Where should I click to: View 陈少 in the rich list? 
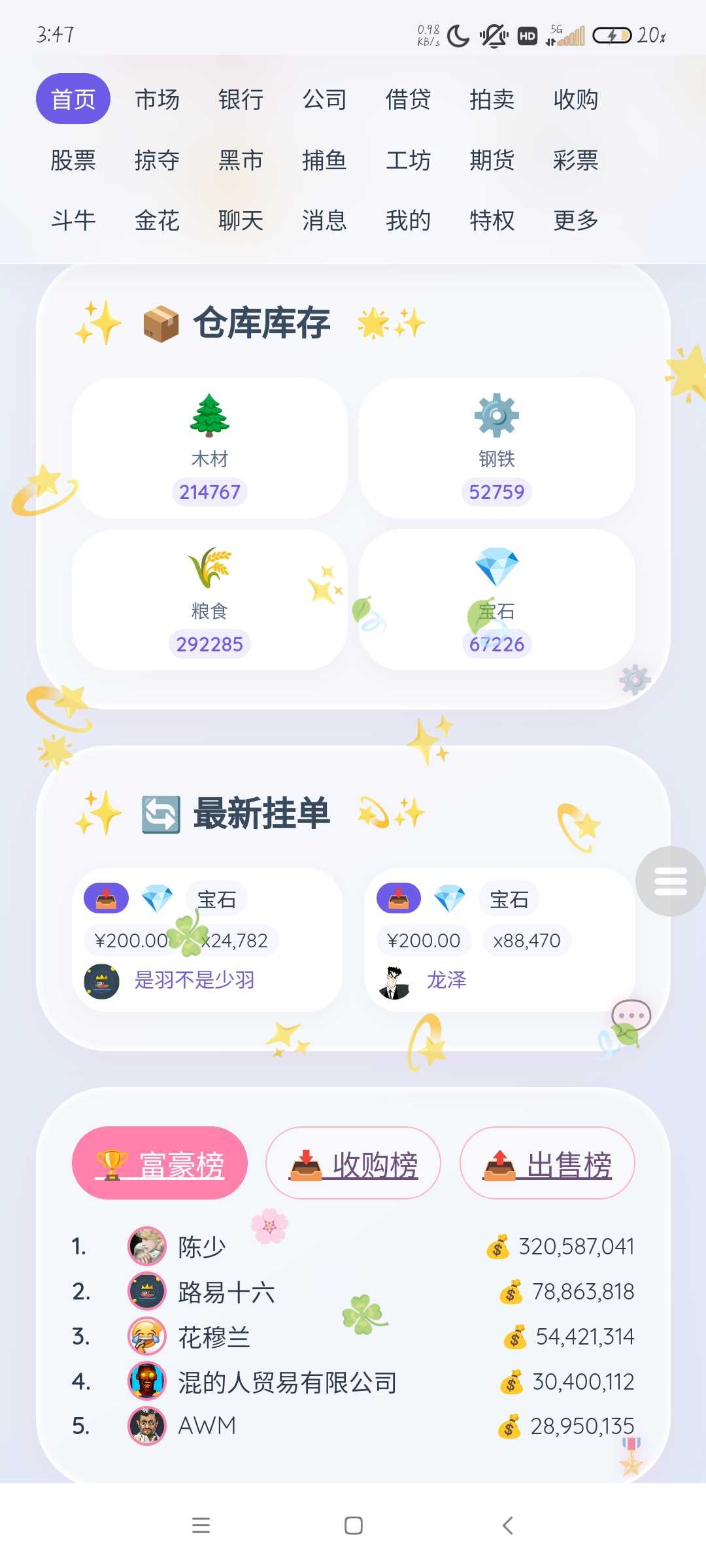[201, 1247]
